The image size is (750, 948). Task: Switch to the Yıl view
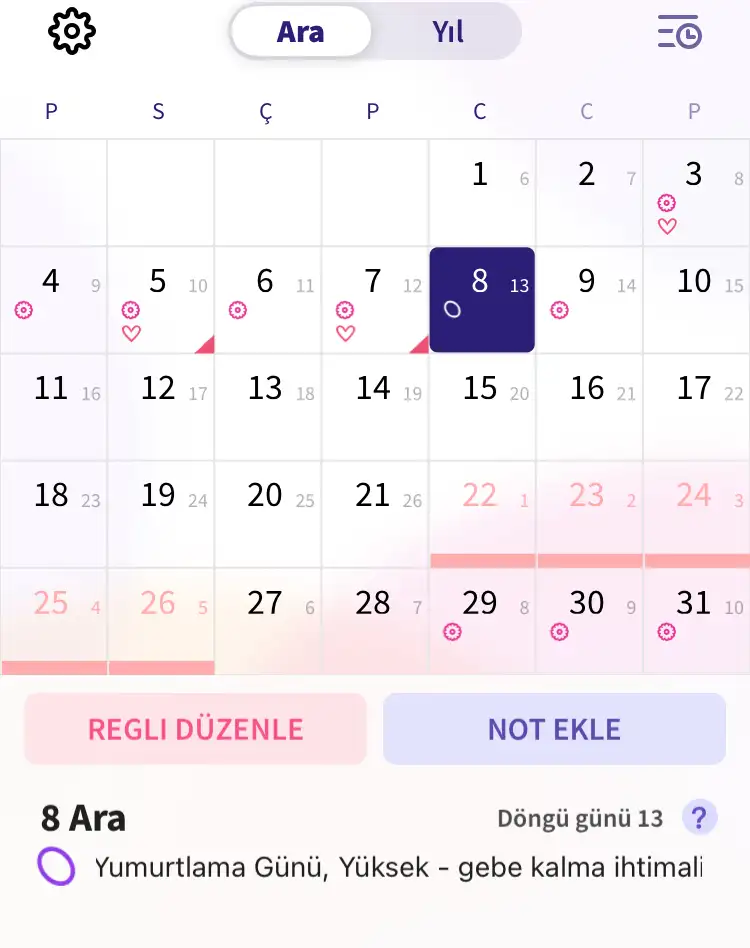click(x=447, y=32)
